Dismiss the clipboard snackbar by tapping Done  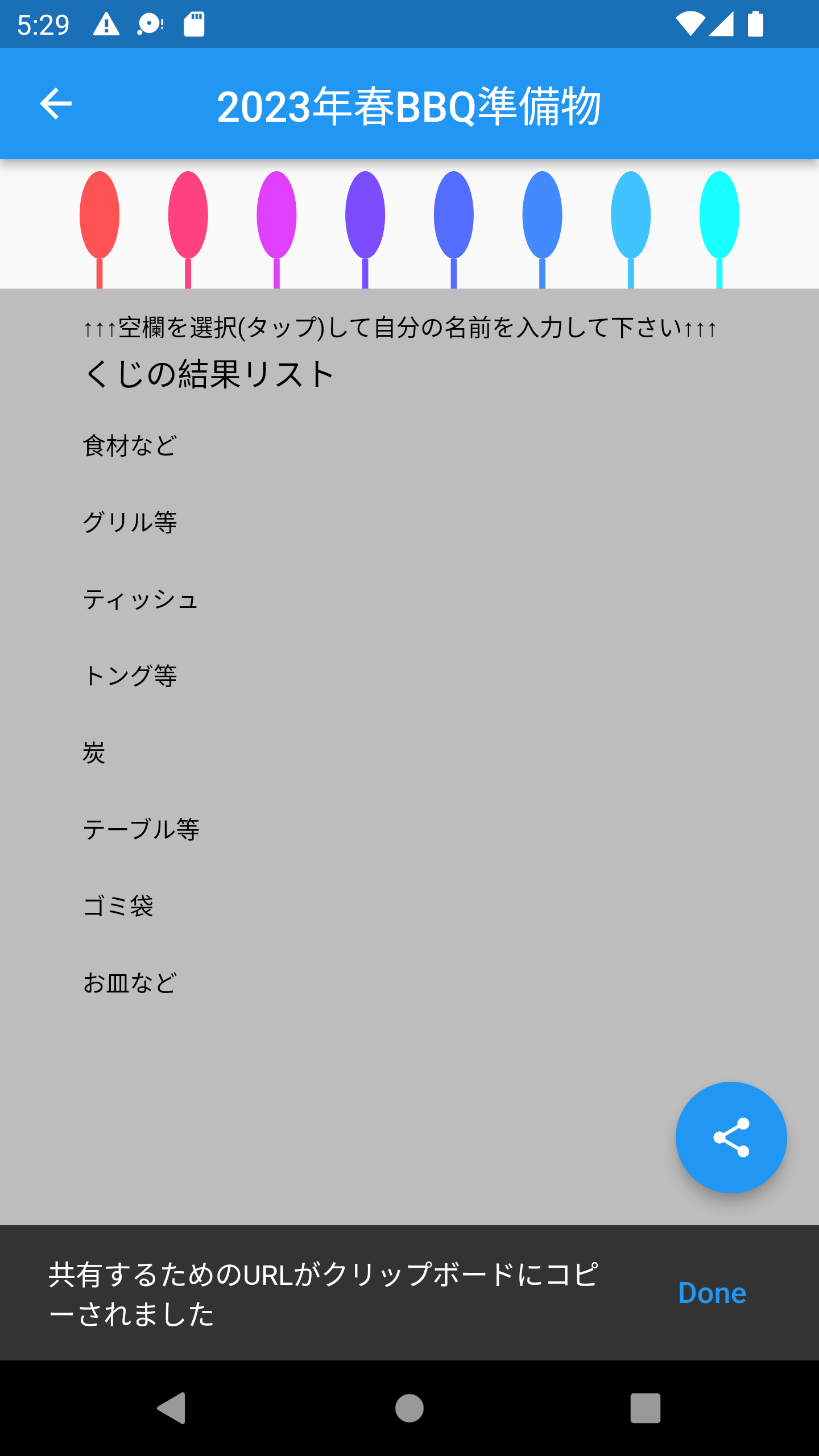(x=713, y=1292)
